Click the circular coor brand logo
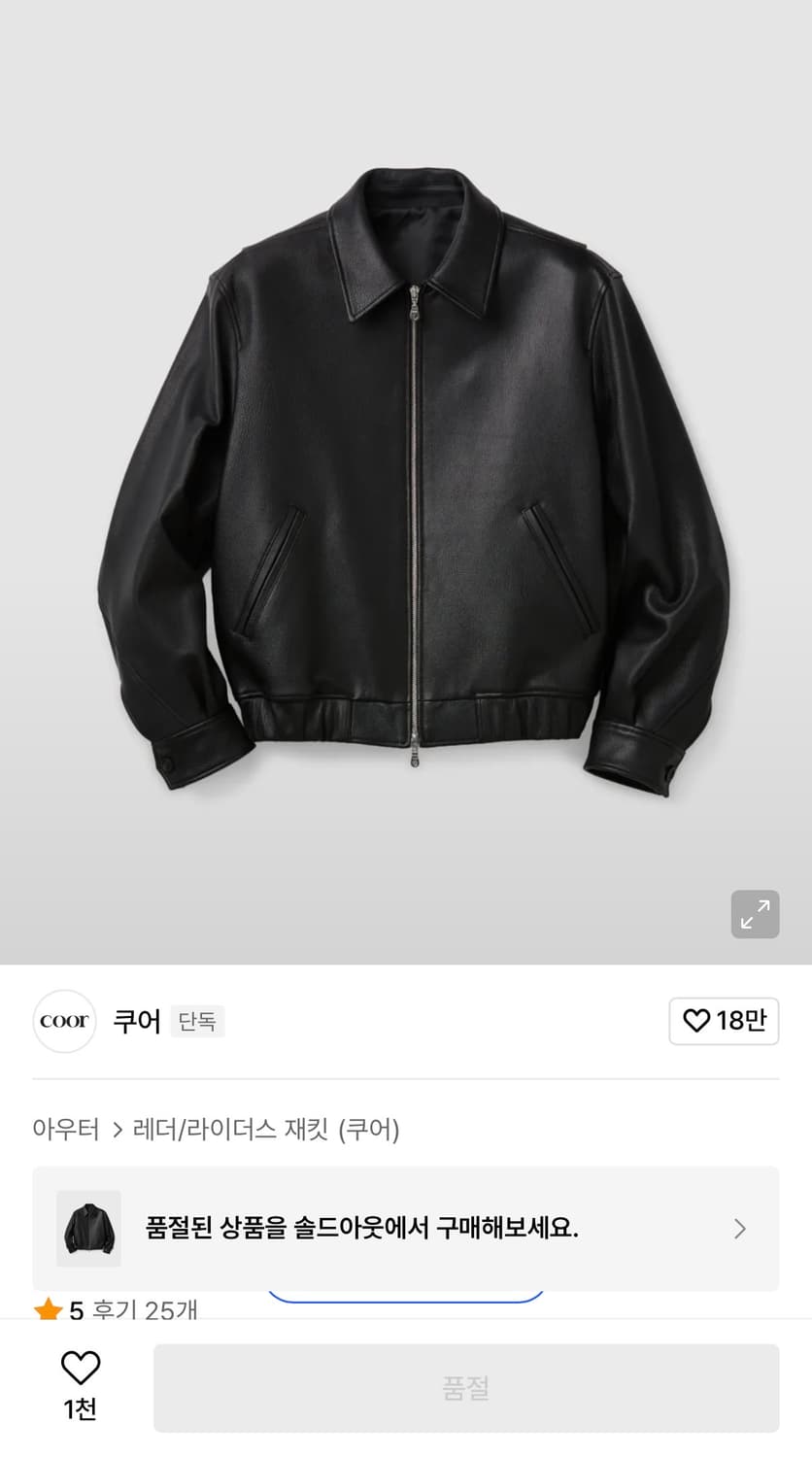The image size is (812, 1457). pyautogui.click(x=64, y=1021)
